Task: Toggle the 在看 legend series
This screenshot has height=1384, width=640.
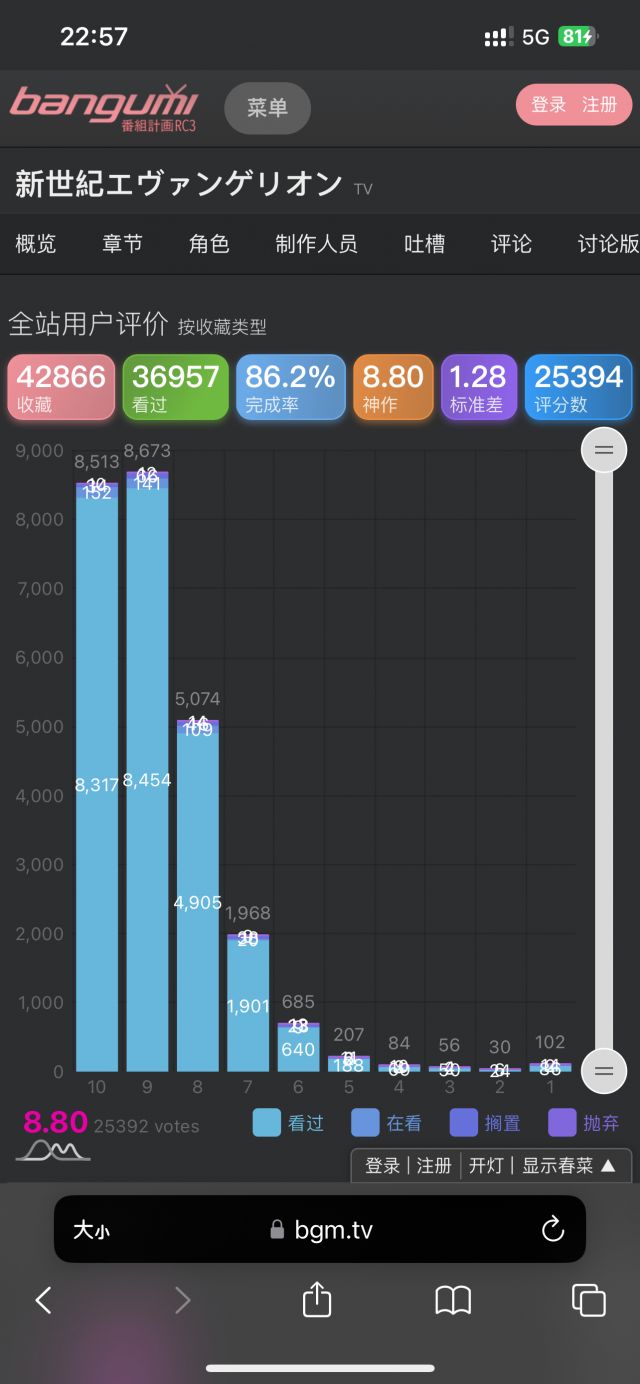Action: point(386,1123)
